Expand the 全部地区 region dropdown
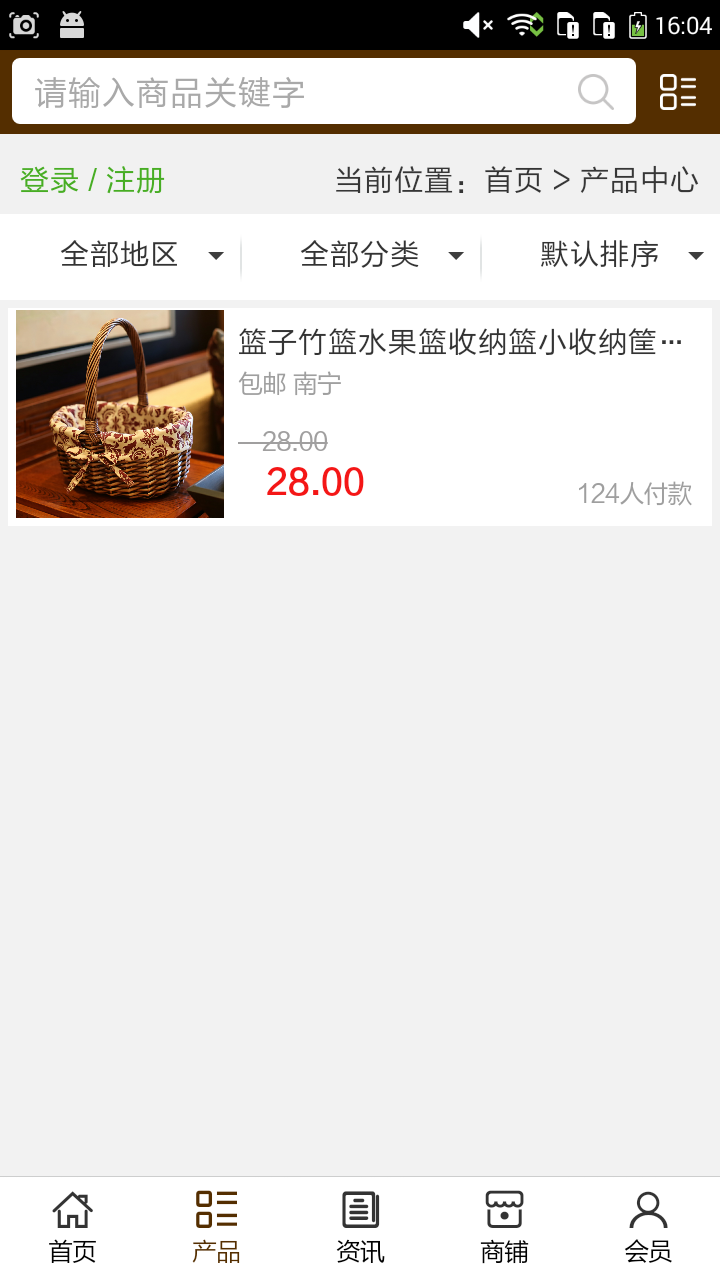The height and width of the screenshot is (1280, 720). point(140,255)
